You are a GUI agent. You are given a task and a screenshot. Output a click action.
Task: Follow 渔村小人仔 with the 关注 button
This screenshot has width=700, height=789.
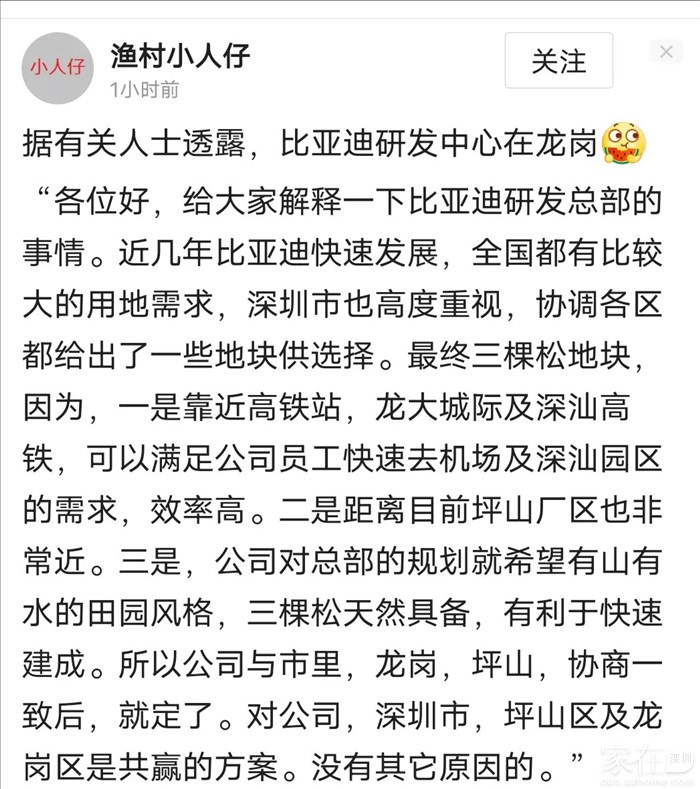(x=558, y=61)
